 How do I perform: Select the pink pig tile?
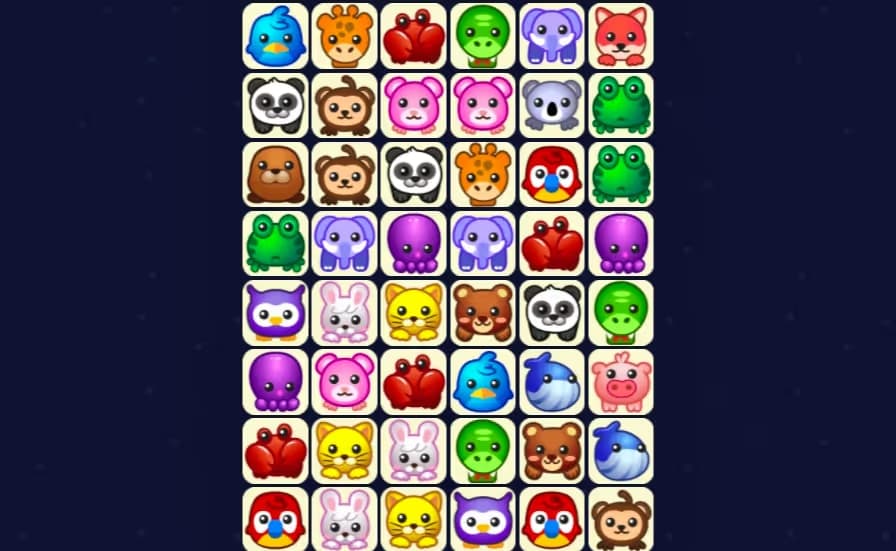click(621, 381)
